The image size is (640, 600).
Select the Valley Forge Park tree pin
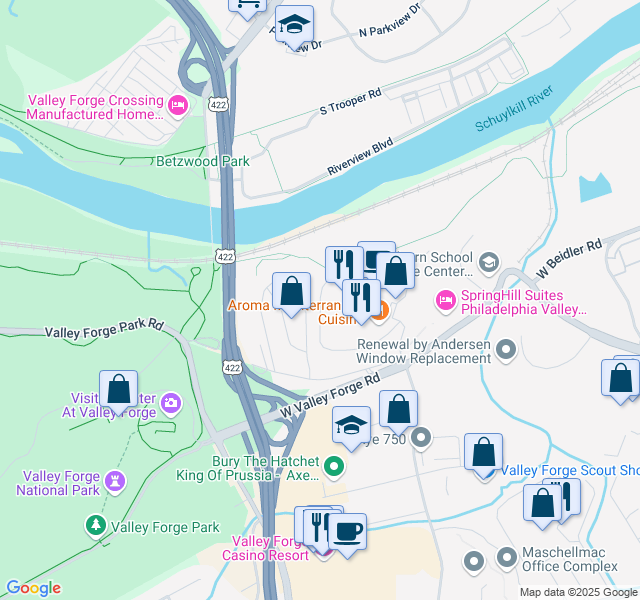(95, 525)
